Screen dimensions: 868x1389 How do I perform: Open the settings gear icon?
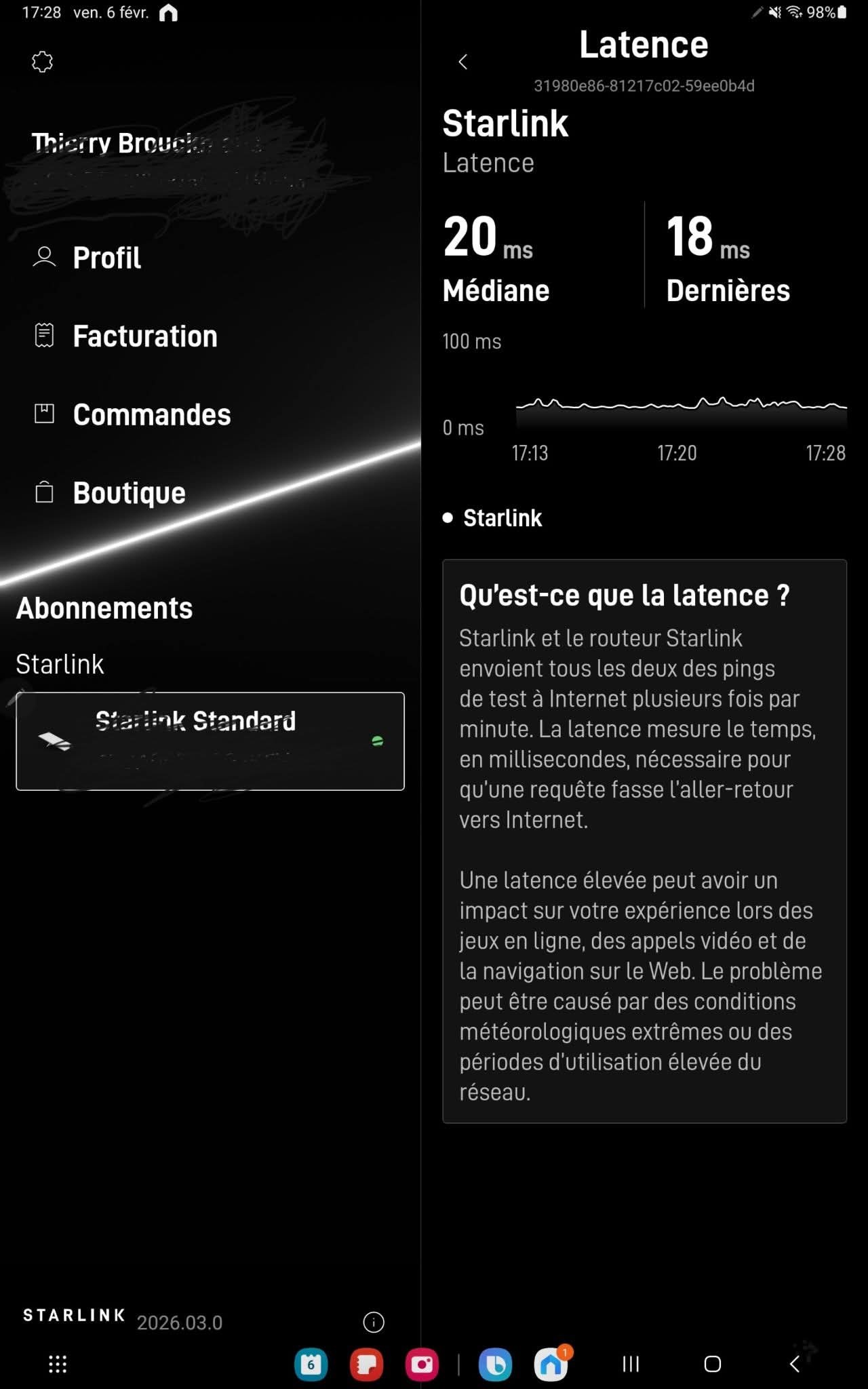click(x=42, y=62)
